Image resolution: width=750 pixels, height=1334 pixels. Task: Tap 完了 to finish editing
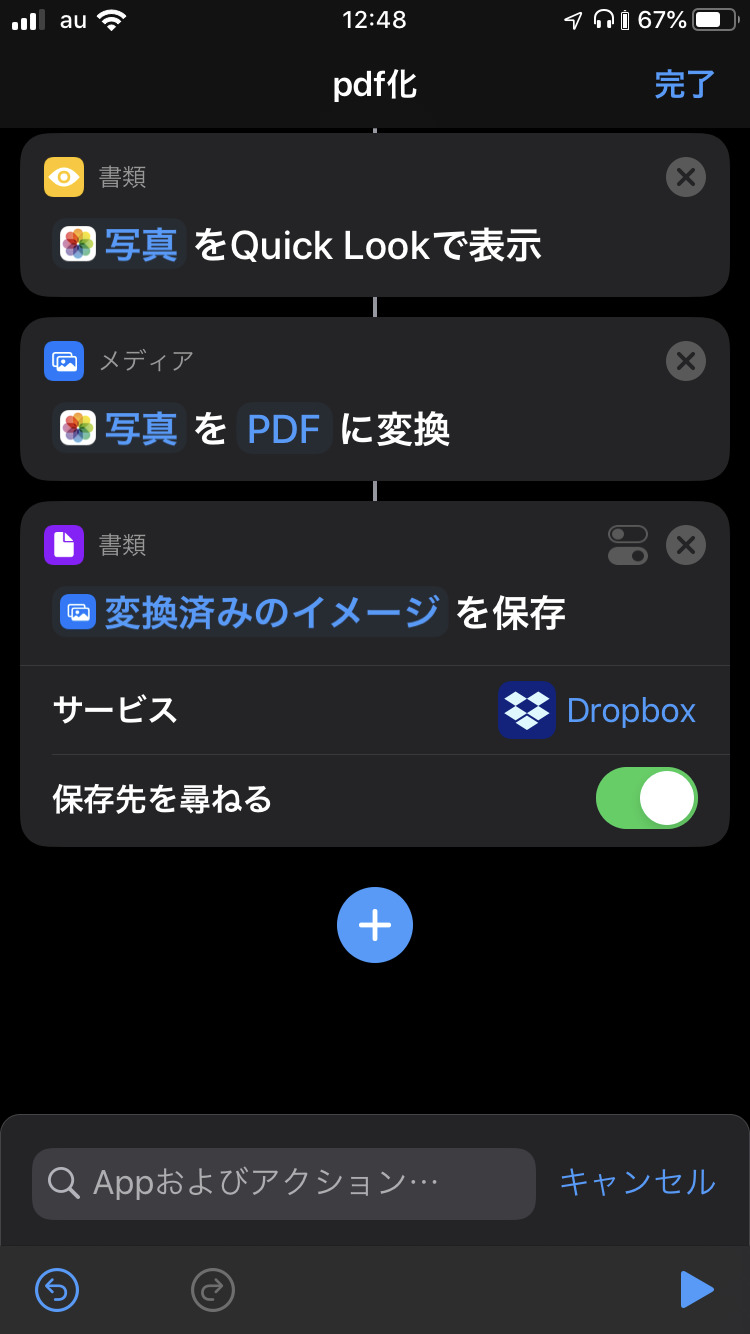pos(685,85)
